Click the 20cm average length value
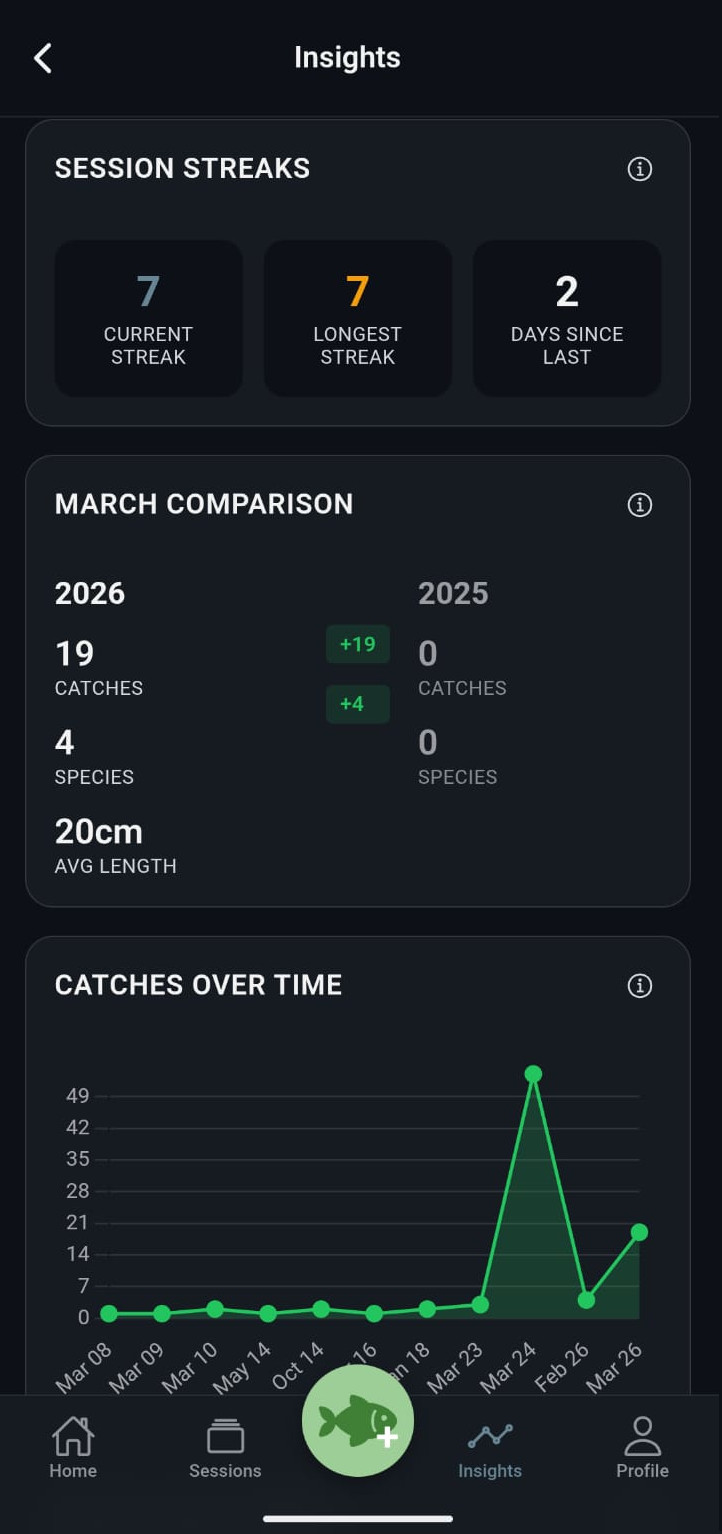This screenshot has height=1534, width=722. click(98, 831)
